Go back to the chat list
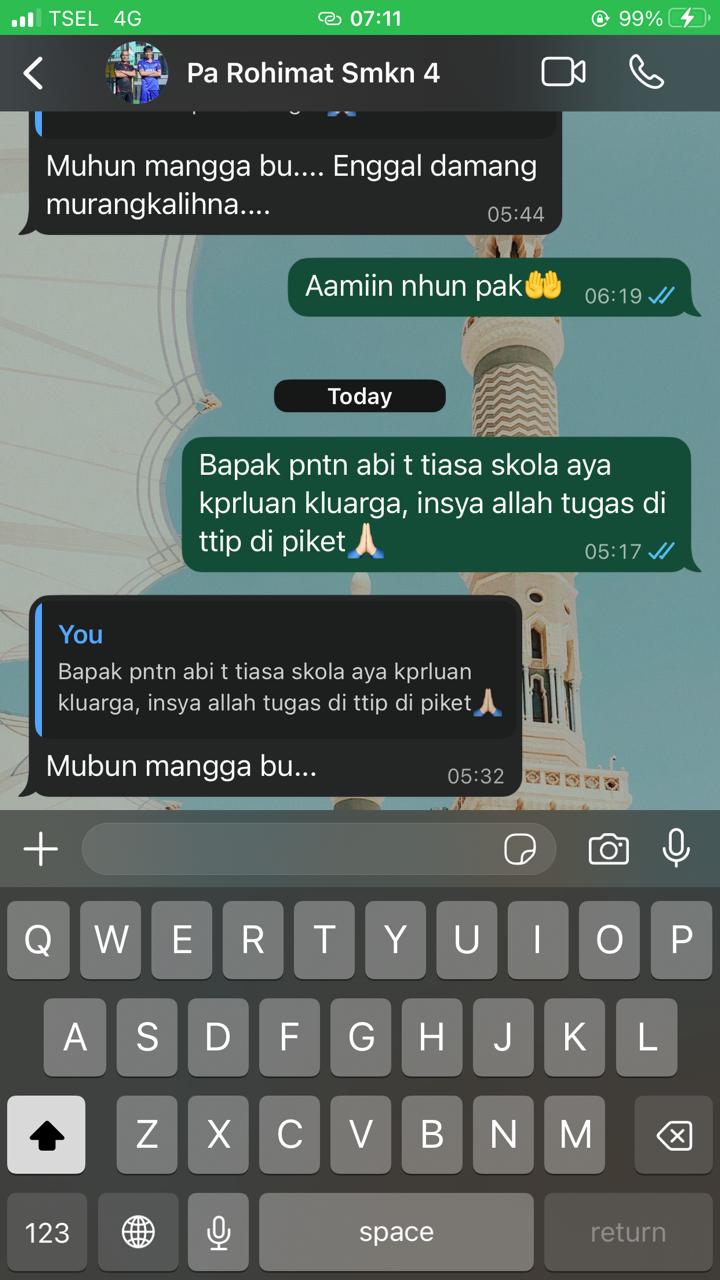Viewport: 720px width, 1280px height. point(34,73)
